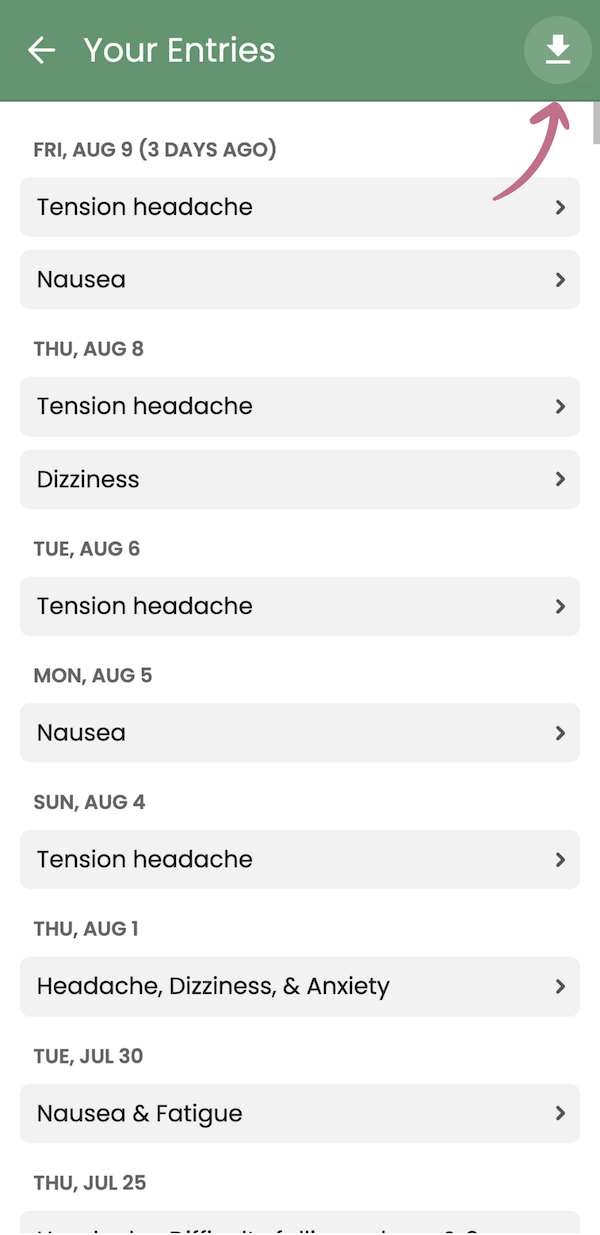Open Friday Aug 9 Tension headache entry

tap(300, 207)
